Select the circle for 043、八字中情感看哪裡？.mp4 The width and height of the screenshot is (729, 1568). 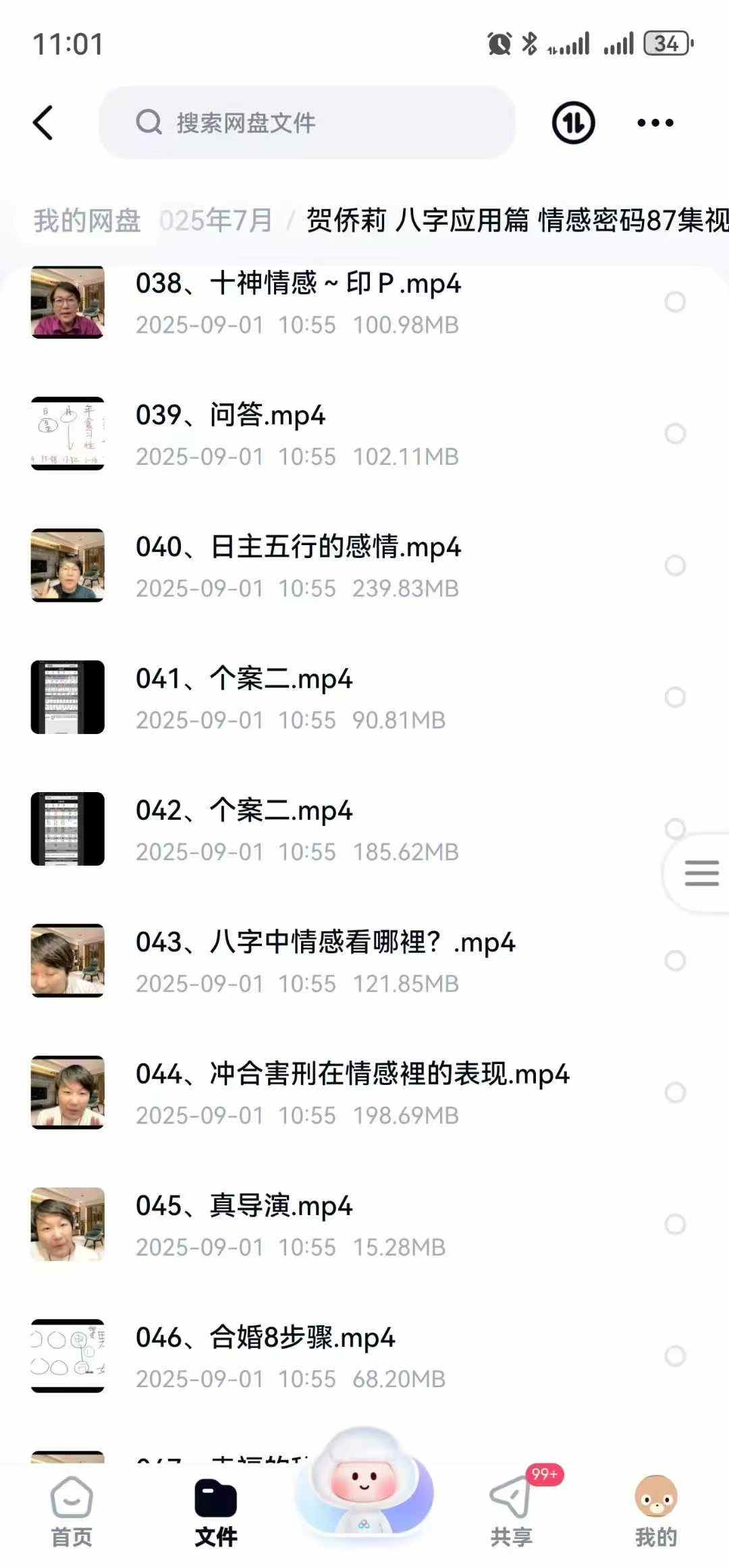pos(675,960)
